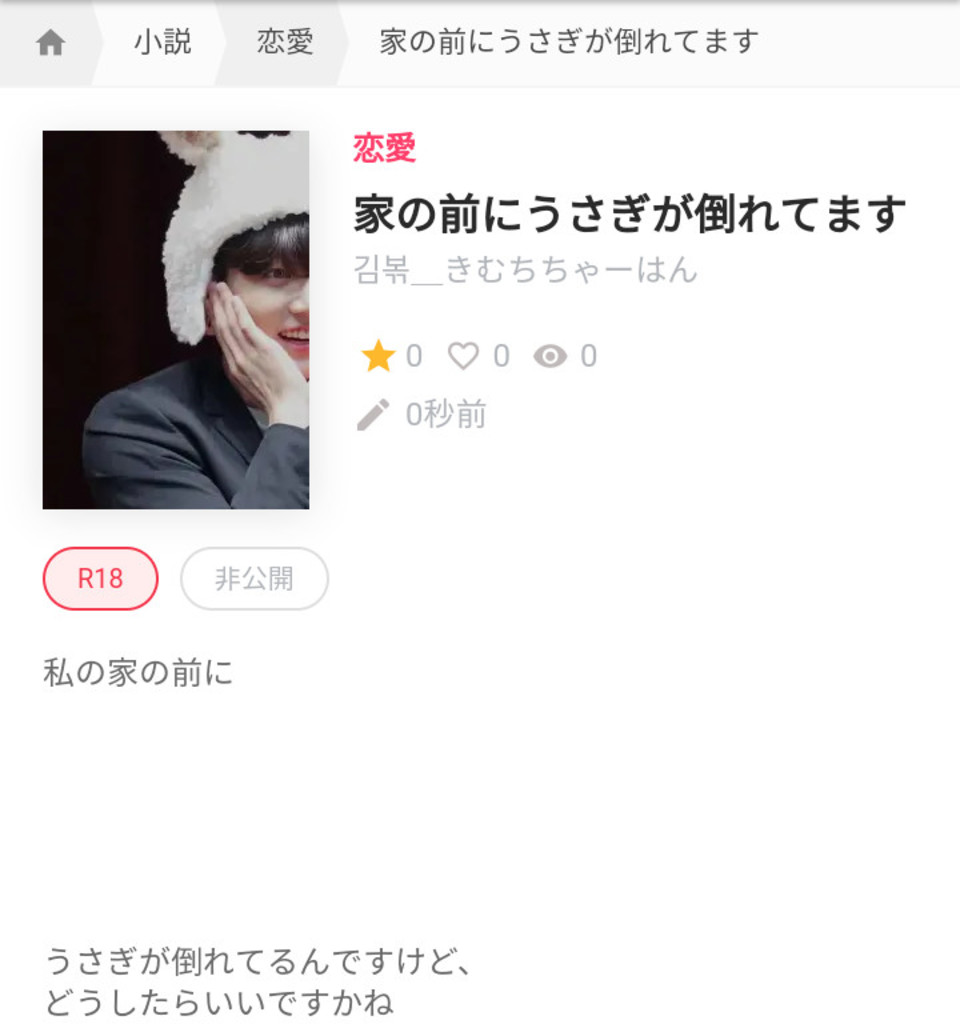This screenshot has height=1032, width=960.
Task: Open the pink 恋愛 category link
Action: click(384, 148)
